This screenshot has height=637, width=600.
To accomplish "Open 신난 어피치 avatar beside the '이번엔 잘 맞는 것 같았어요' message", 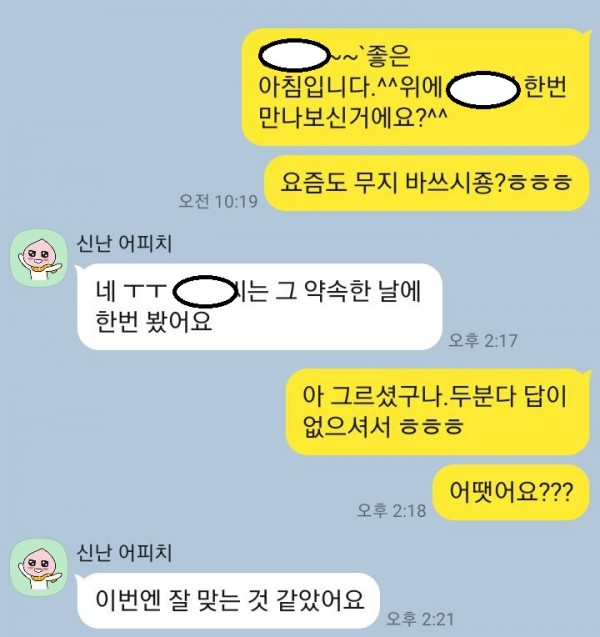I will (38, 568).
